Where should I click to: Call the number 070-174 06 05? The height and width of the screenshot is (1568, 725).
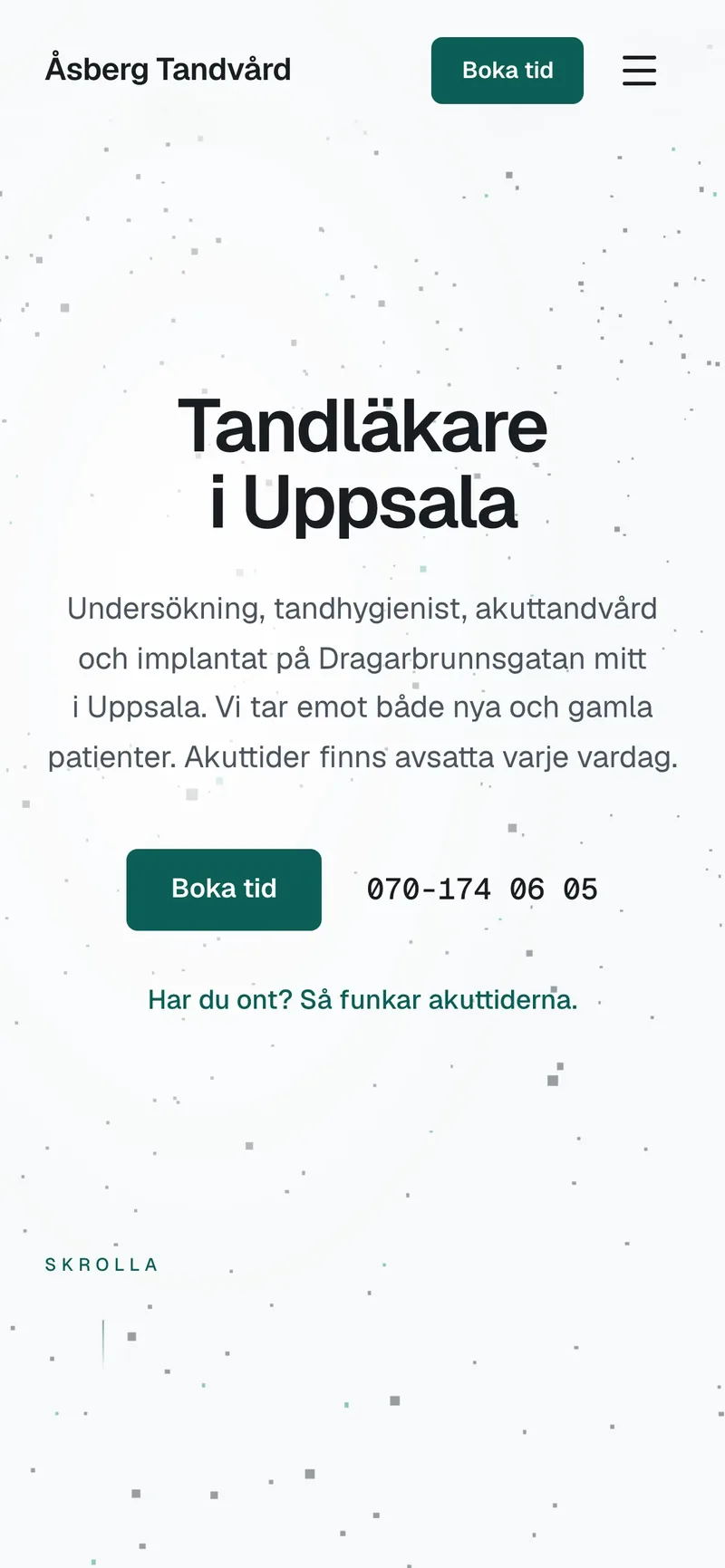pos(482,890)
